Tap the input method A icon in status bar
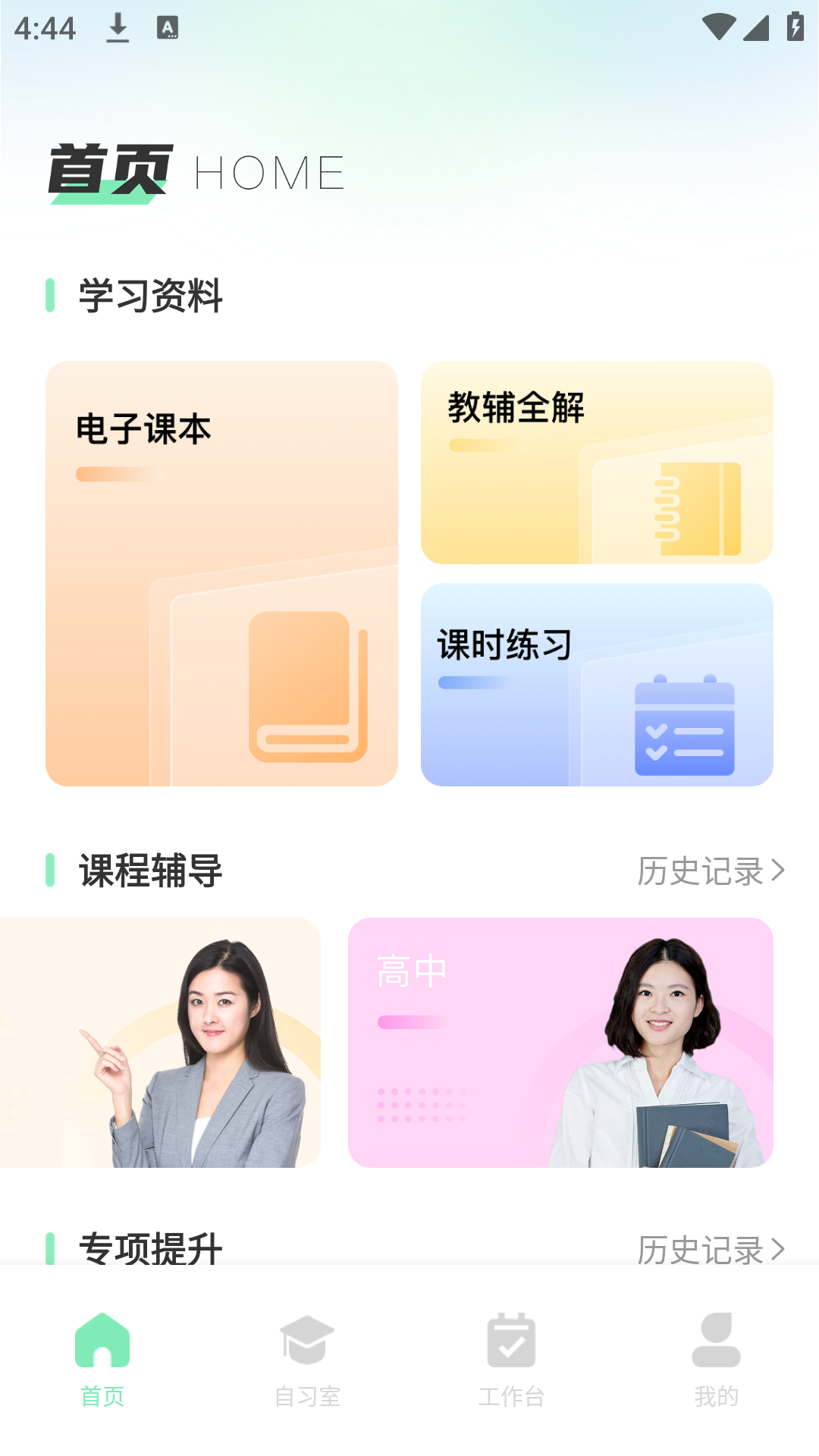819x1456 pixels. tap(167, 28)
